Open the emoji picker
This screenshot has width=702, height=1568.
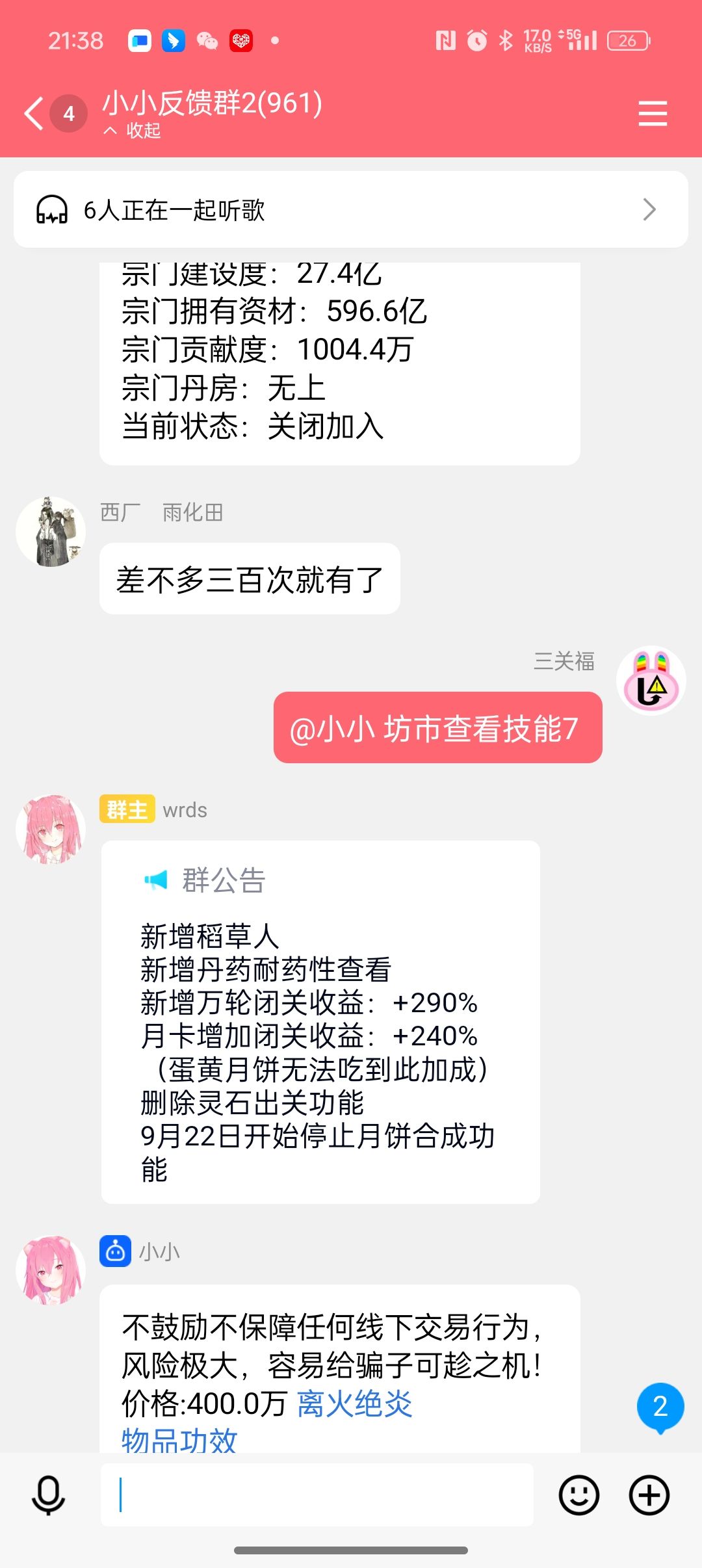pyautogui.click(x=578, y=1495)
